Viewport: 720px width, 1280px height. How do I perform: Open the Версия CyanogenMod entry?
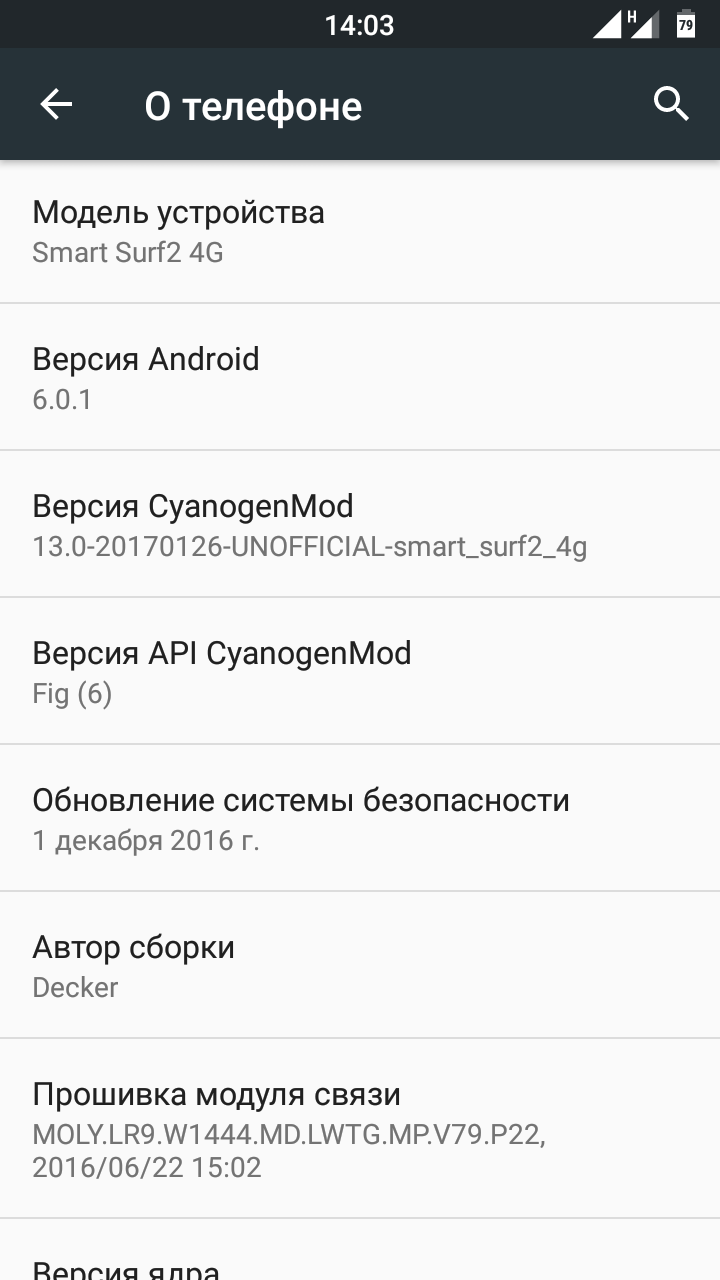coord(360,525)
